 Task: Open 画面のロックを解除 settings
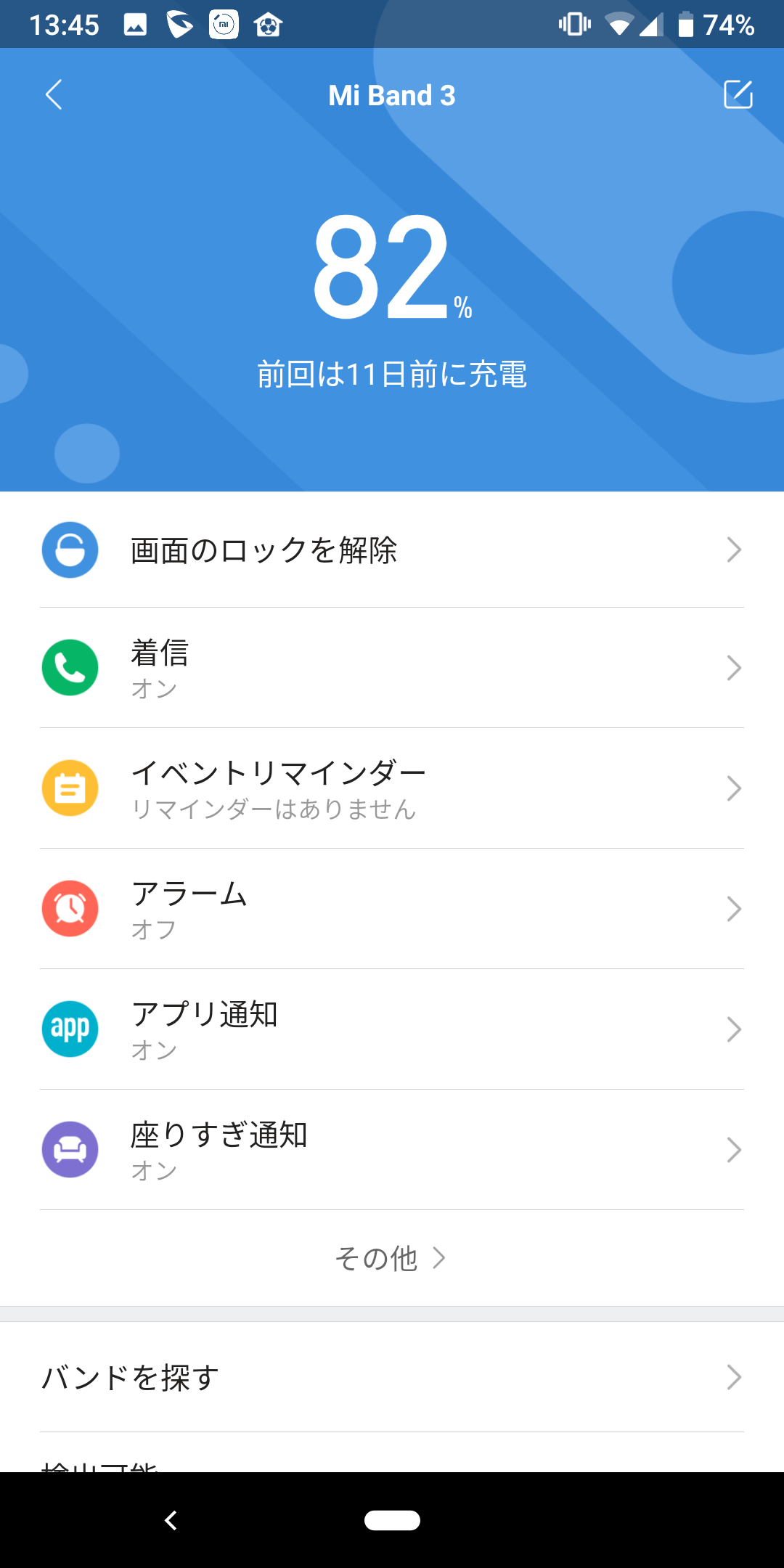pyautogui.click(x=392, y=550)
